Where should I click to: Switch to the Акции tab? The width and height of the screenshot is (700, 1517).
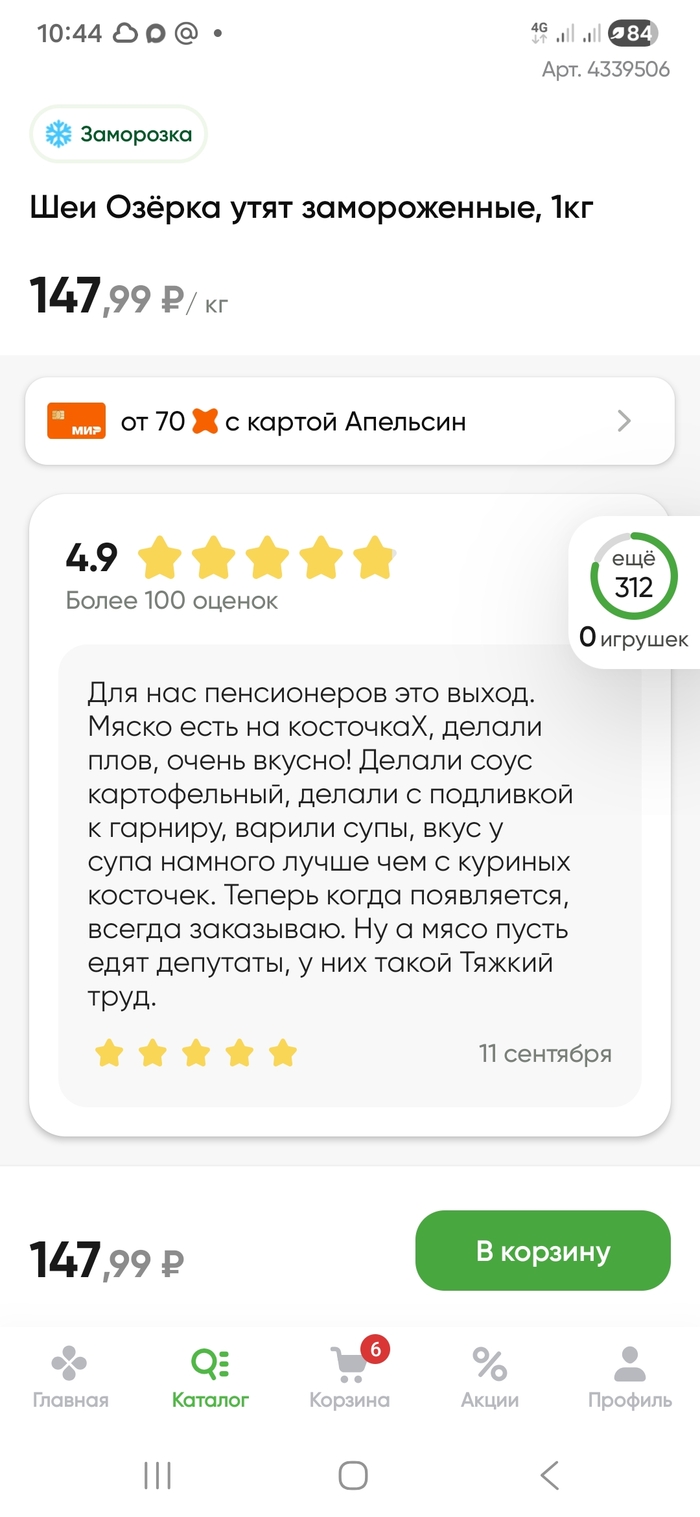point(490,1377)
